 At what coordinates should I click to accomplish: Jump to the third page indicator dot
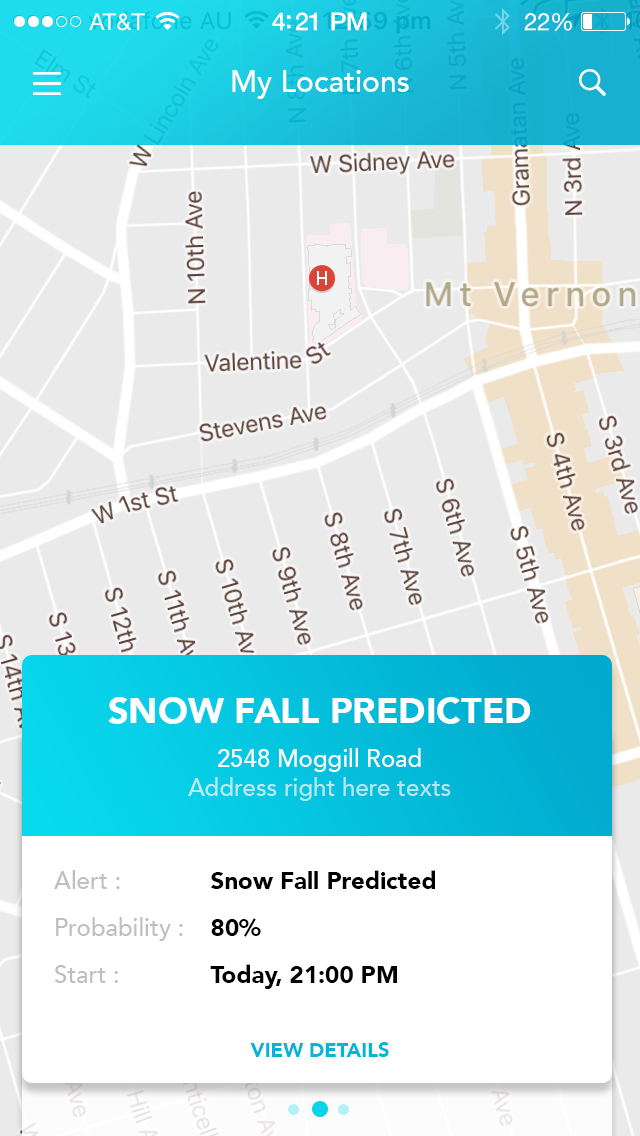344,1109
